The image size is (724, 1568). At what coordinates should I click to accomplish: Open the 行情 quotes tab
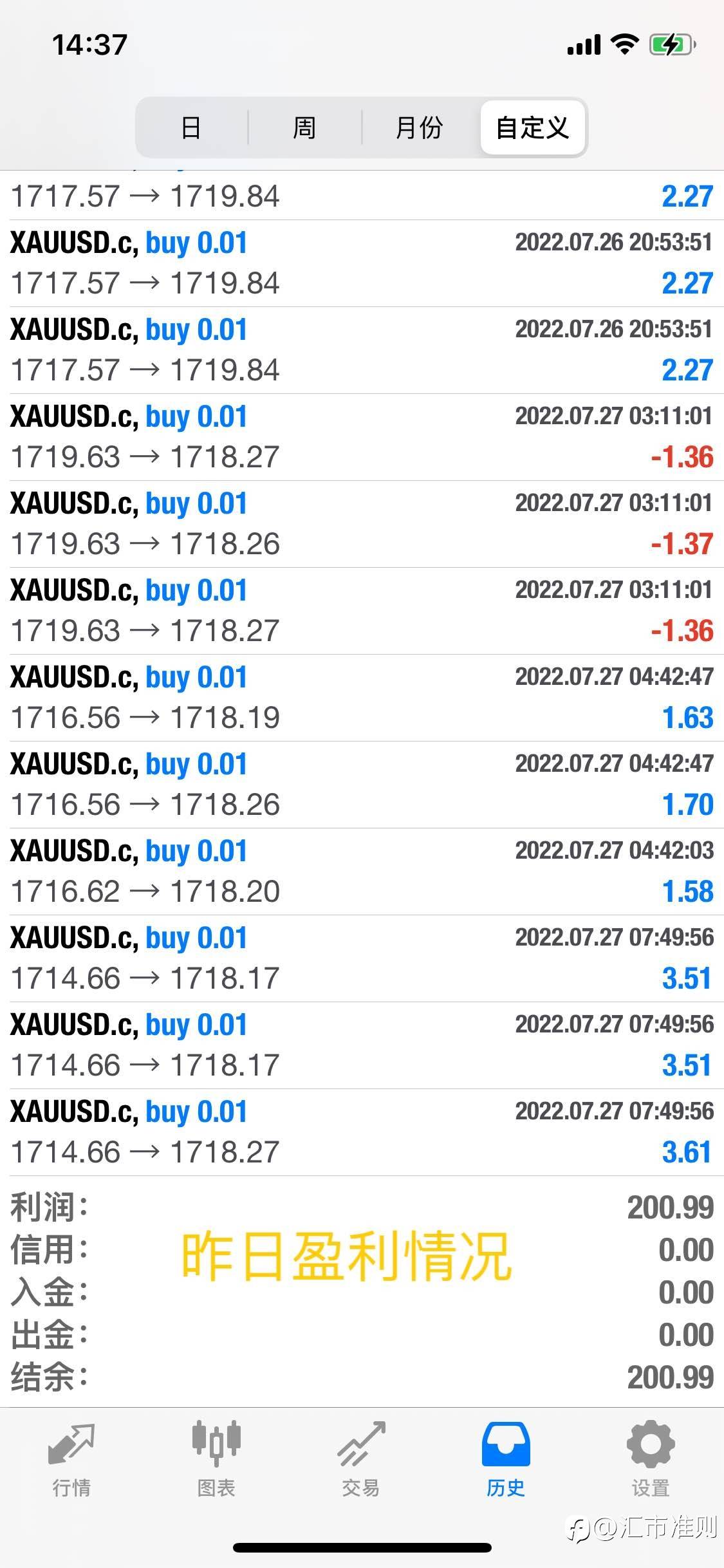71,1459
